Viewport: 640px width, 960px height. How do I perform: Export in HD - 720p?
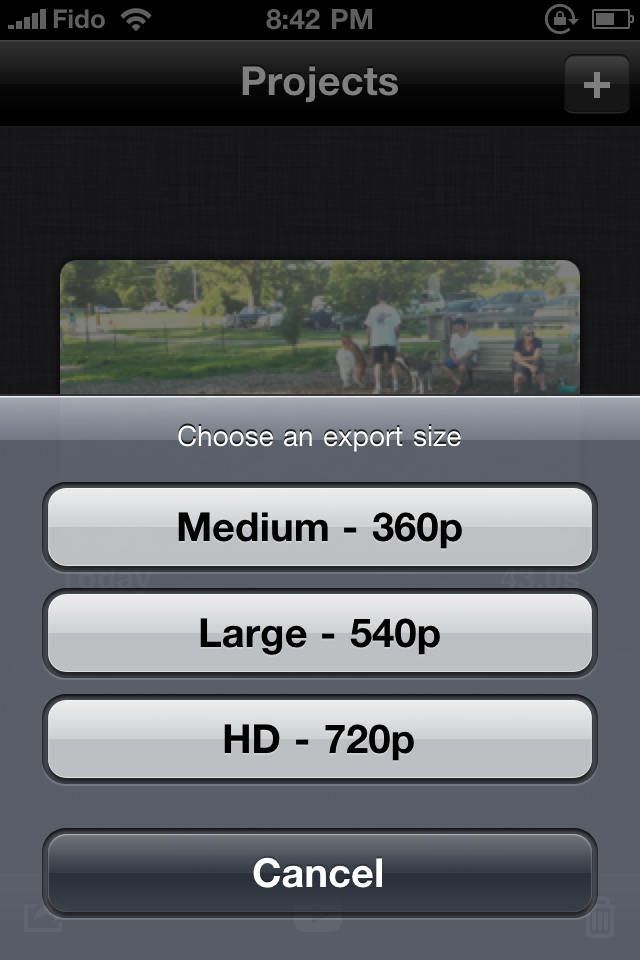tap(320, 739)
